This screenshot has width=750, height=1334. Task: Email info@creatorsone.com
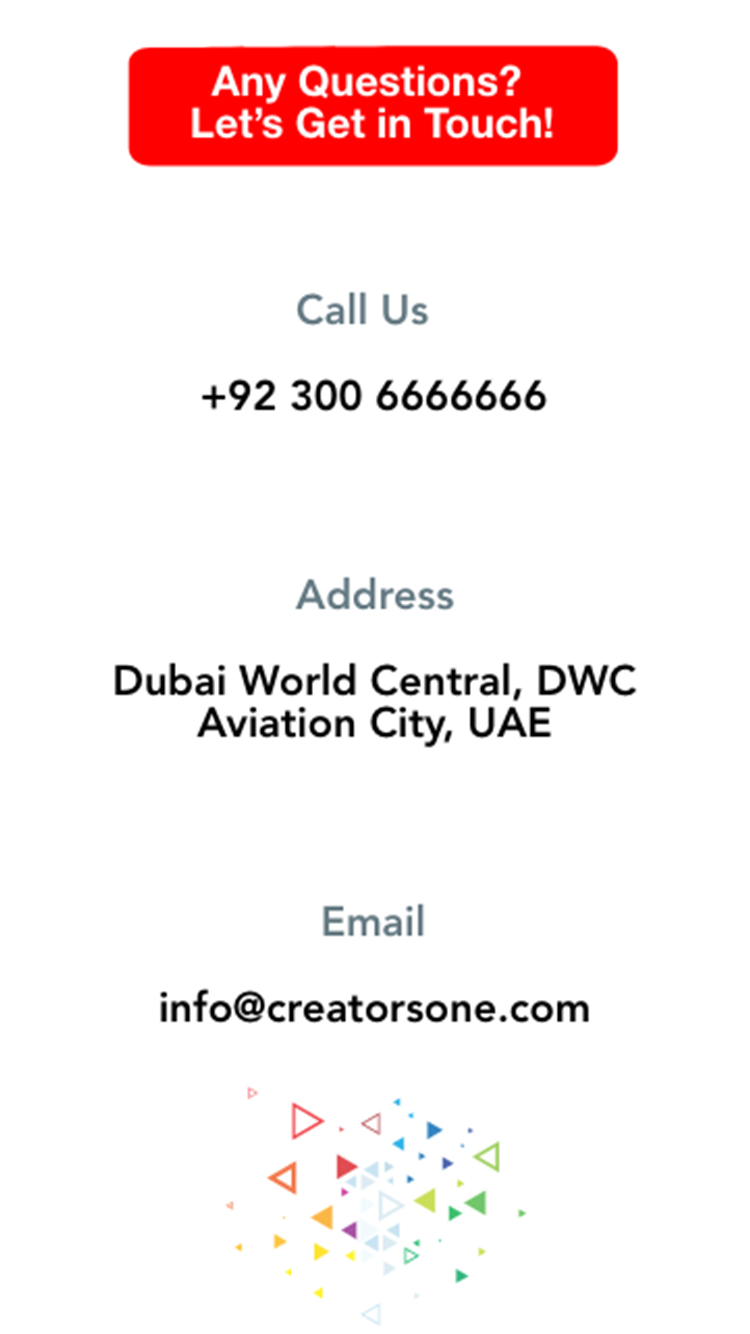pos(374,1008)
